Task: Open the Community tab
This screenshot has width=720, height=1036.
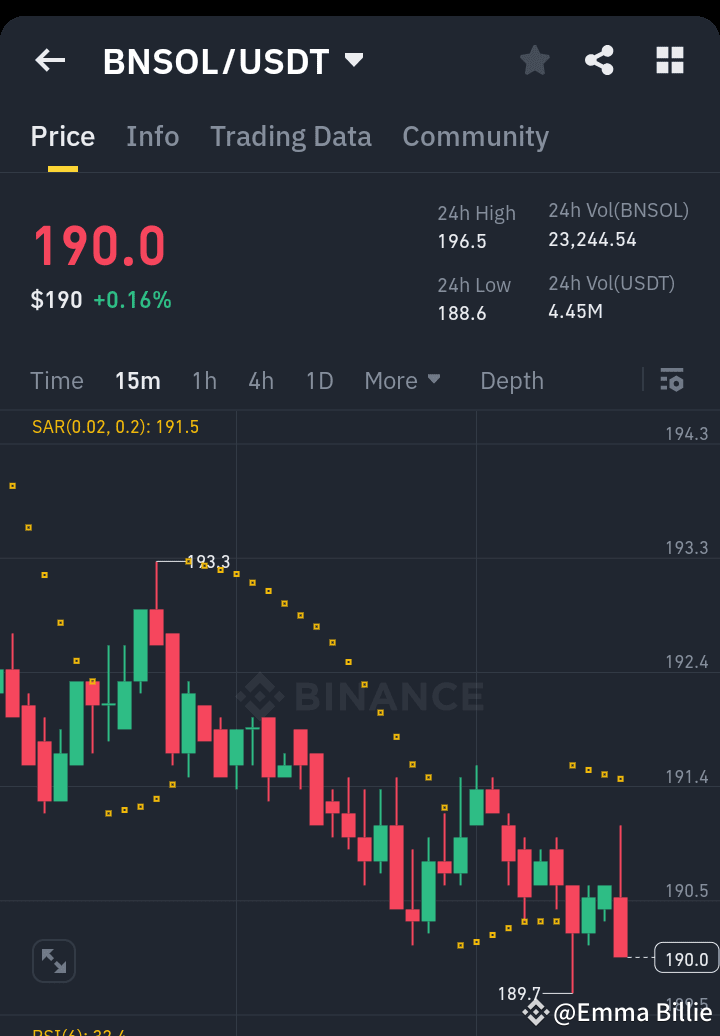Action: (x=475, y=136)
